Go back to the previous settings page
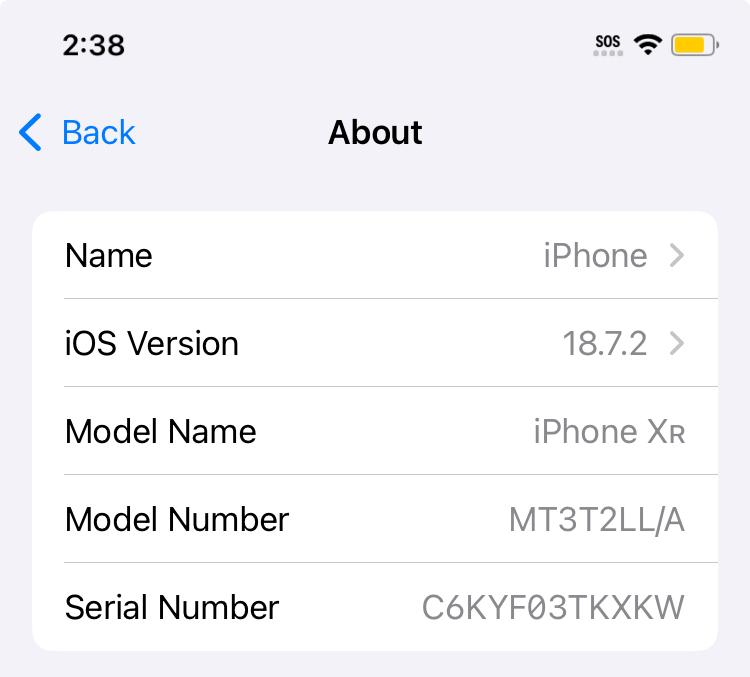This screenshot has height=677, width=750. pyautogui.click(x=78, y=132)
